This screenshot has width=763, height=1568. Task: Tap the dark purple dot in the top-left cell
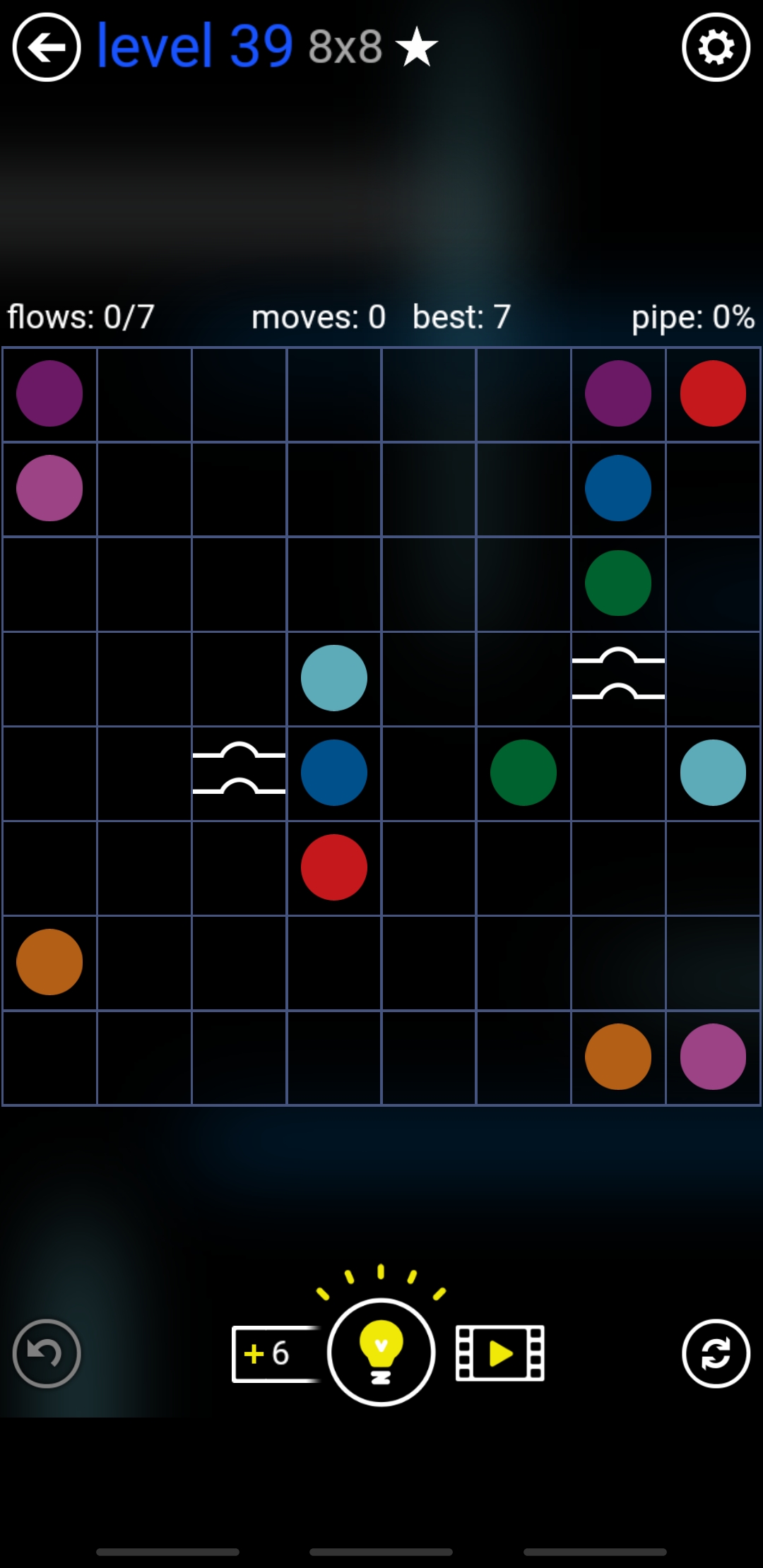tap(49, 393)
